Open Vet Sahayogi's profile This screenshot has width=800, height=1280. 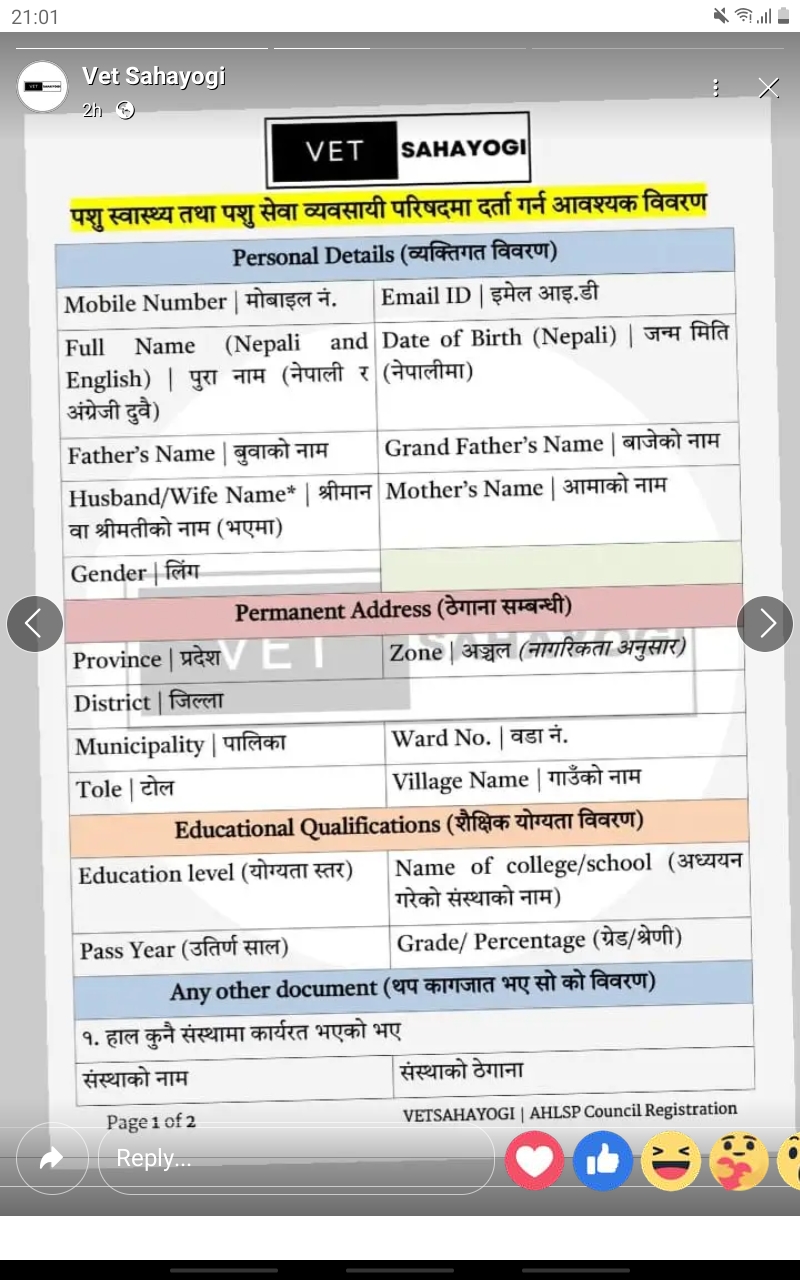coord(153,76)
